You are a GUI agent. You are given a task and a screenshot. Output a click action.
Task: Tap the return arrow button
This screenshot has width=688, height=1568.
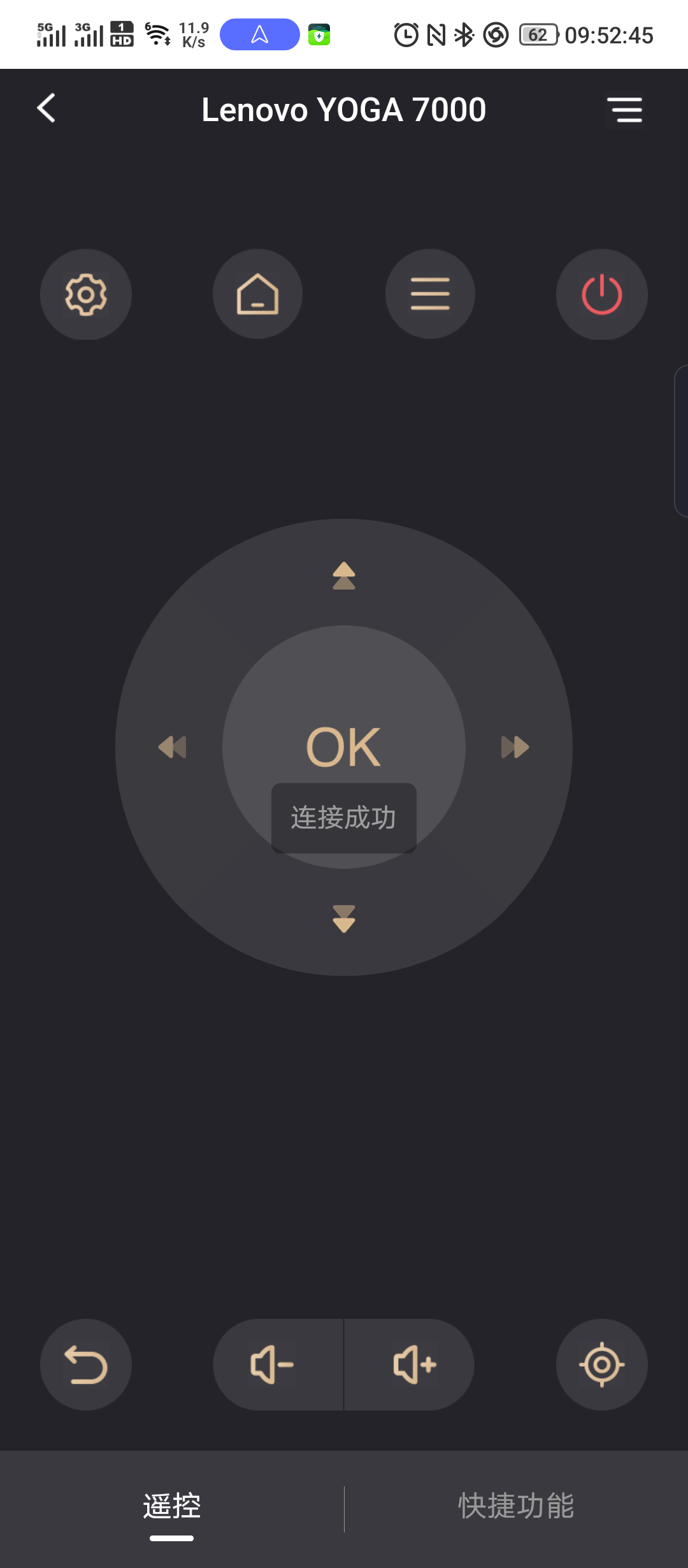[x=86, y=1365]
